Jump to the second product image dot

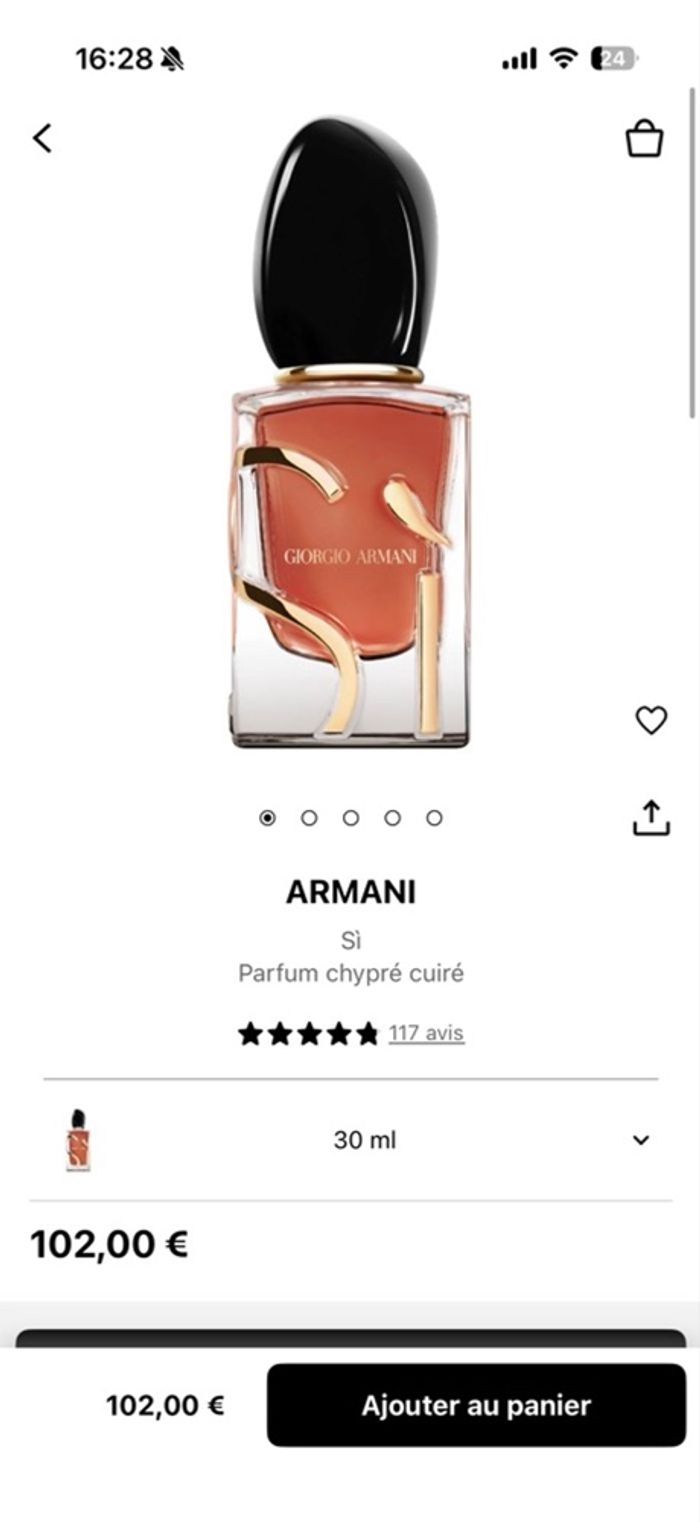[x=309, y=818]
